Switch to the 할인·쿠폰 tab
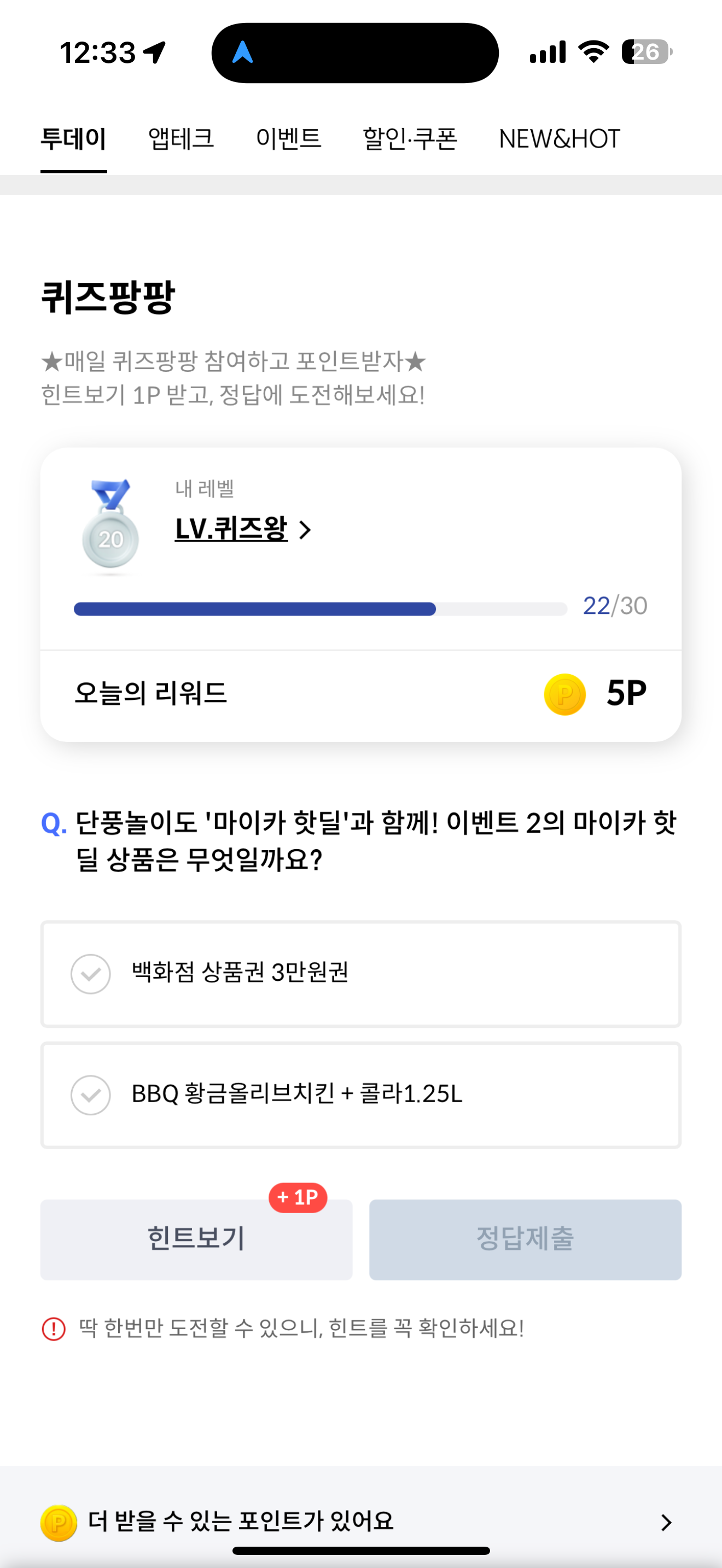Viewport: 722px width, 1568px height. (410, 139)
